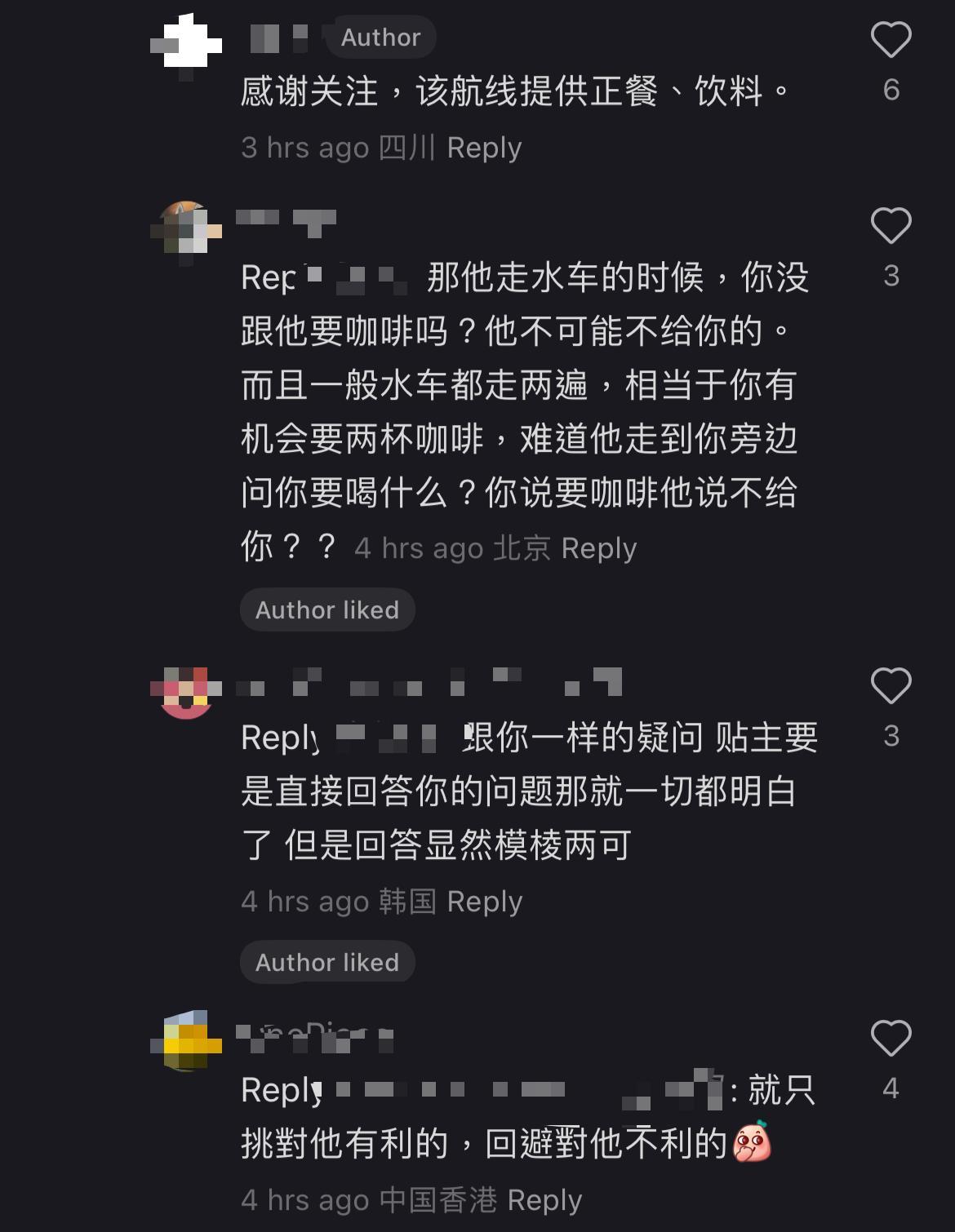Open the 中国香港 commenter's profile avatar

186,1040
